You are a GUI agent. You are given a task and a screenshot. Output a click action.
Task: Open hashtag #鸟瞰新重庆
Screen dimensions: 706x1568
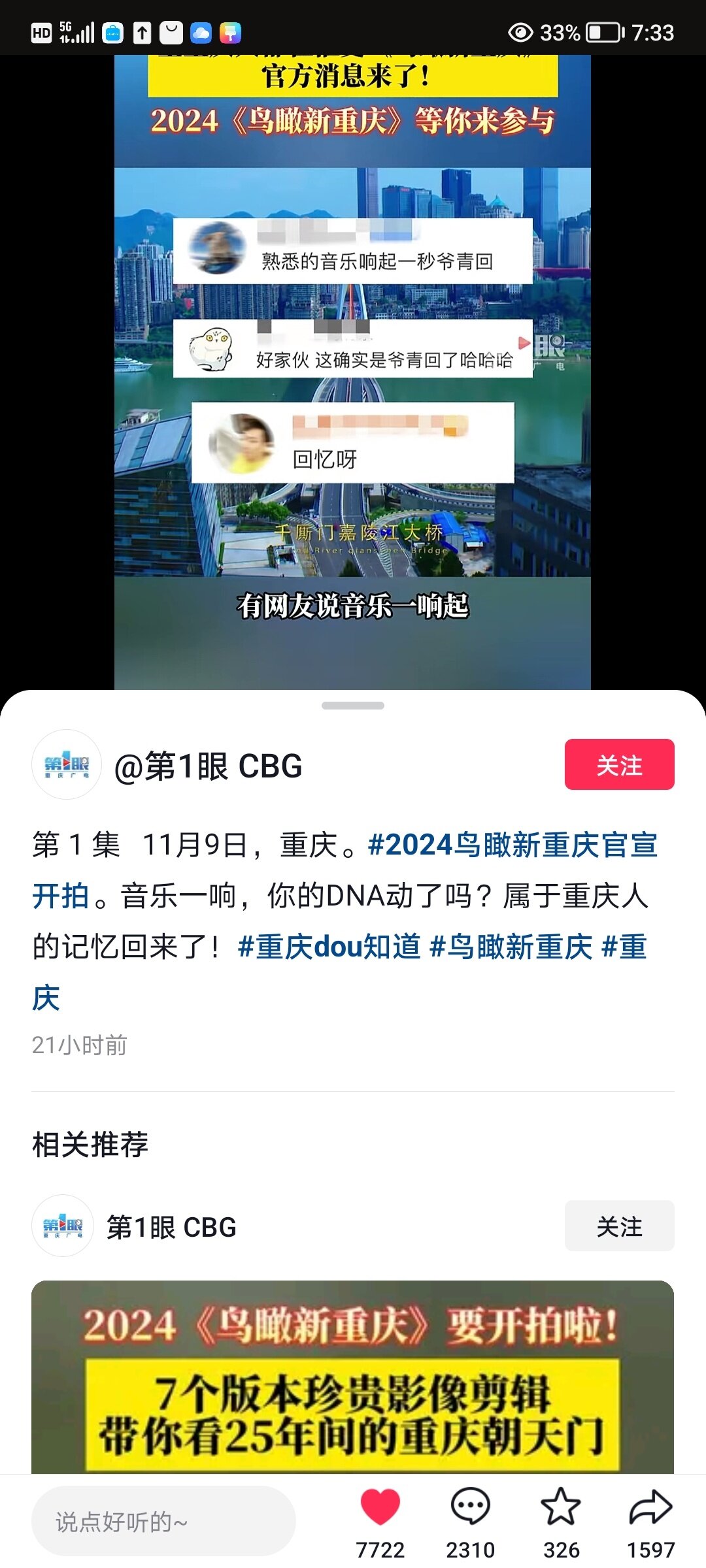[x=511, y=947]
